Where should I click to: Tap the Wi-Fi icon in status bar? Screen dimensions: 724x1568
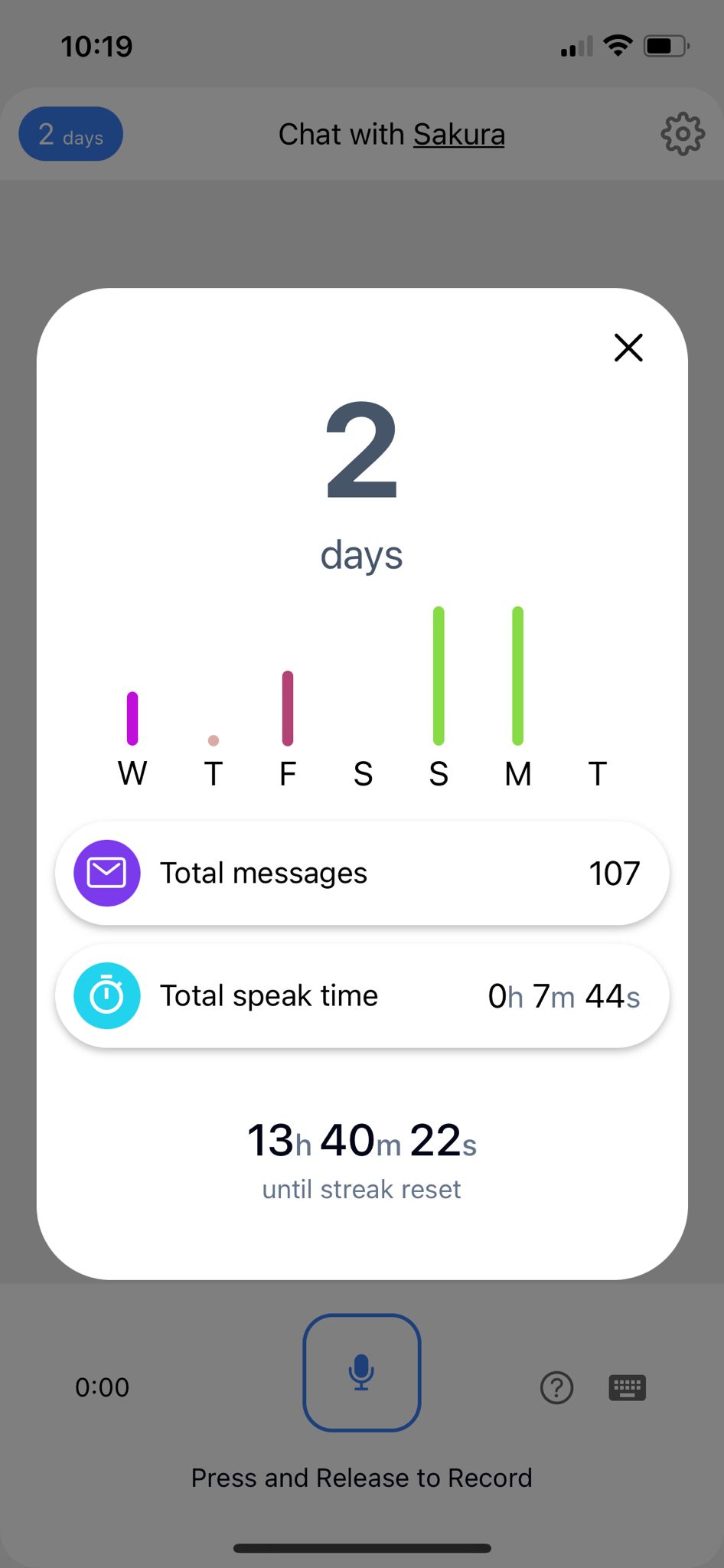point(618,45)
